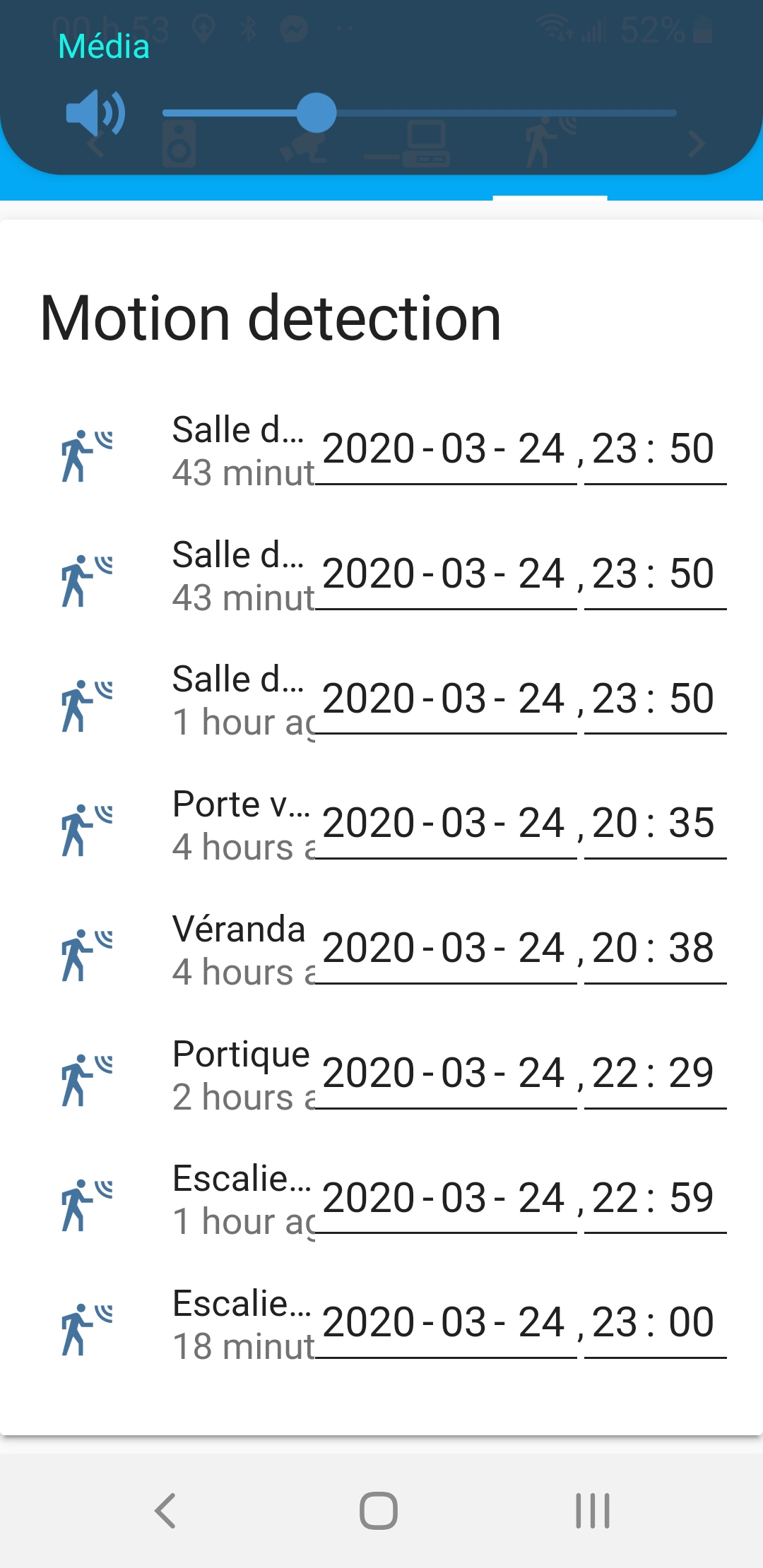Open recent apps from the navigation bar
This screenshot has height=1568, width=763.
(592, 1511)
